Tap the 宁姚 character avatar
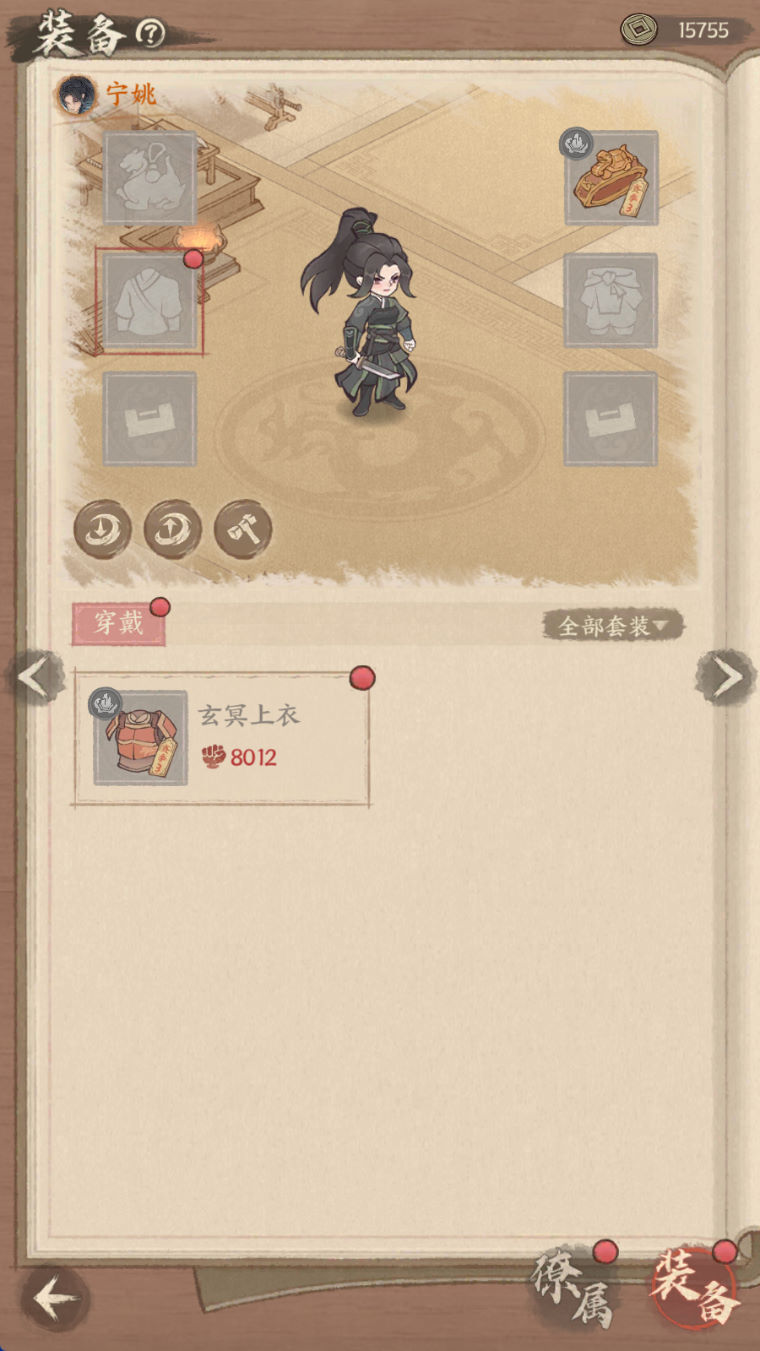Viewport: 760px width, 1351px height. (77, 96)
